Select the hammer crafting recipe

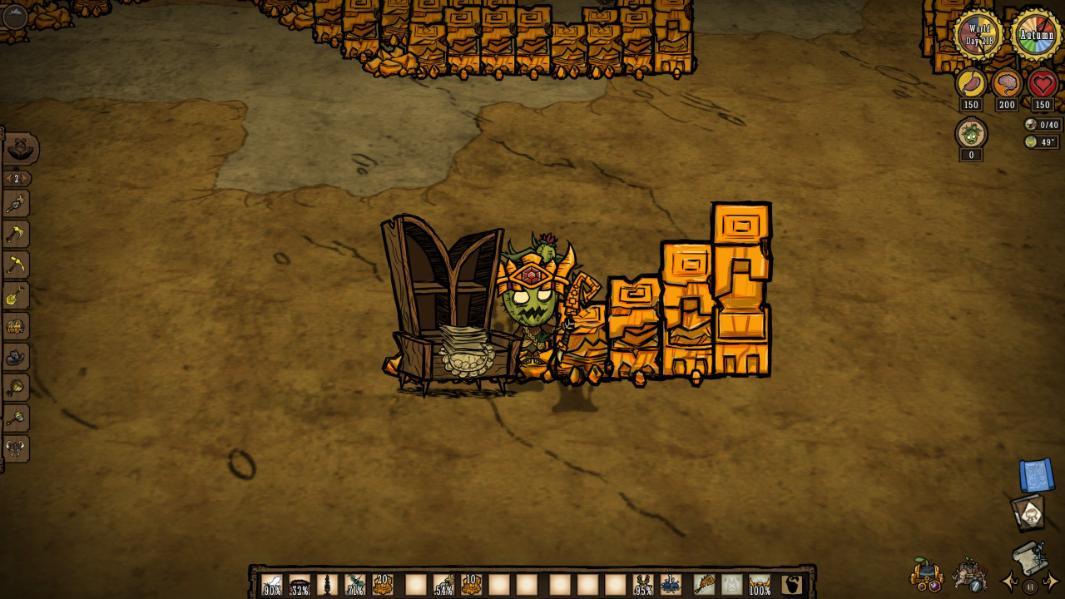[16, 418]
